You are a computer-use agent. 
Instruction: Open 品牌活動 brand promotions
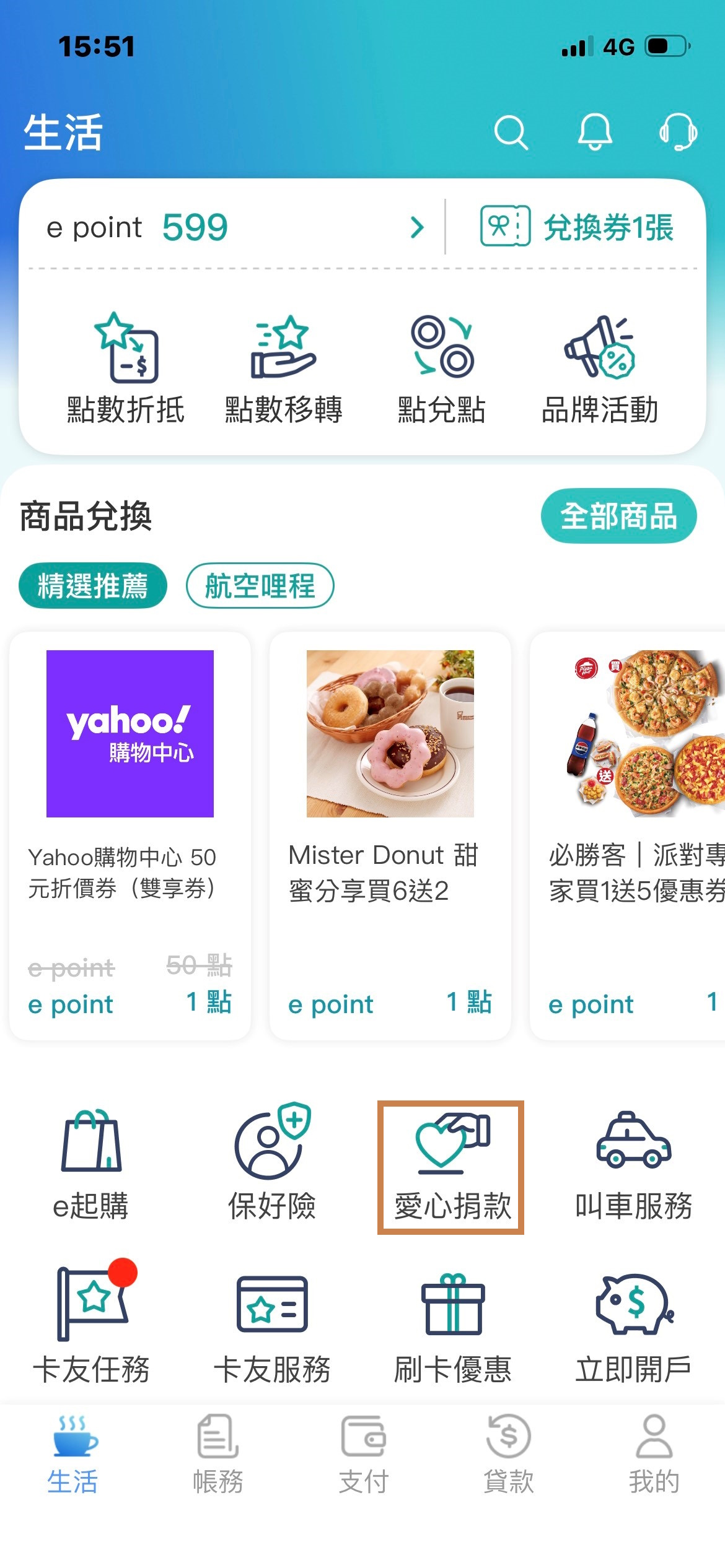(x=599, y=369)
